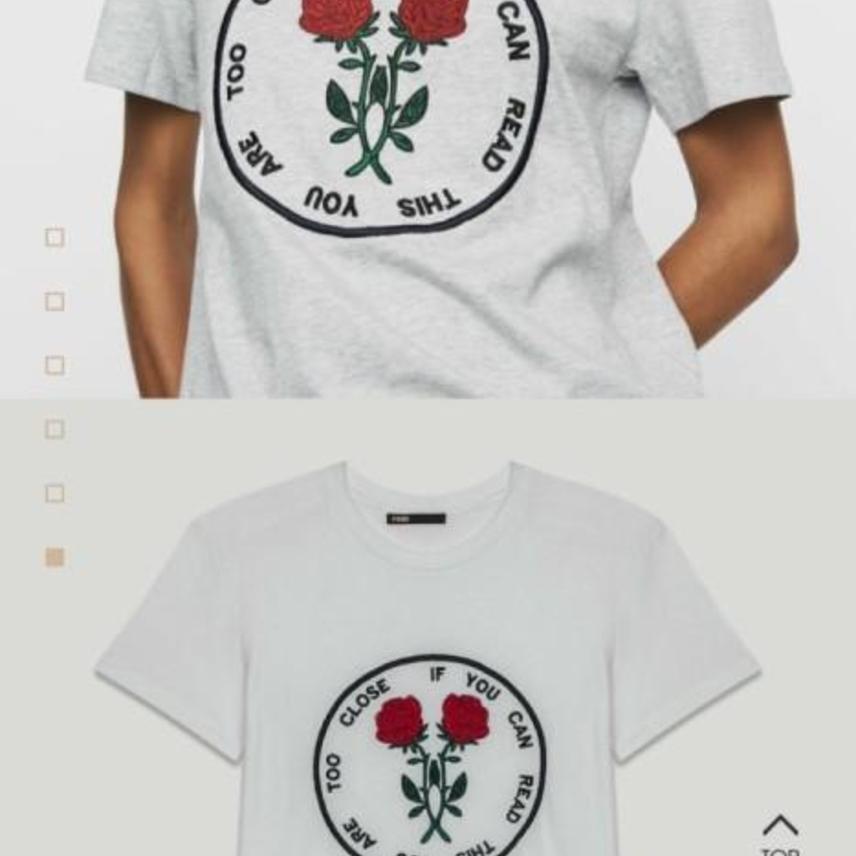This screenshot has width=856, height=856.
Task: Select the highlighted filled image indicator square
Action: (x=55, y=557)
